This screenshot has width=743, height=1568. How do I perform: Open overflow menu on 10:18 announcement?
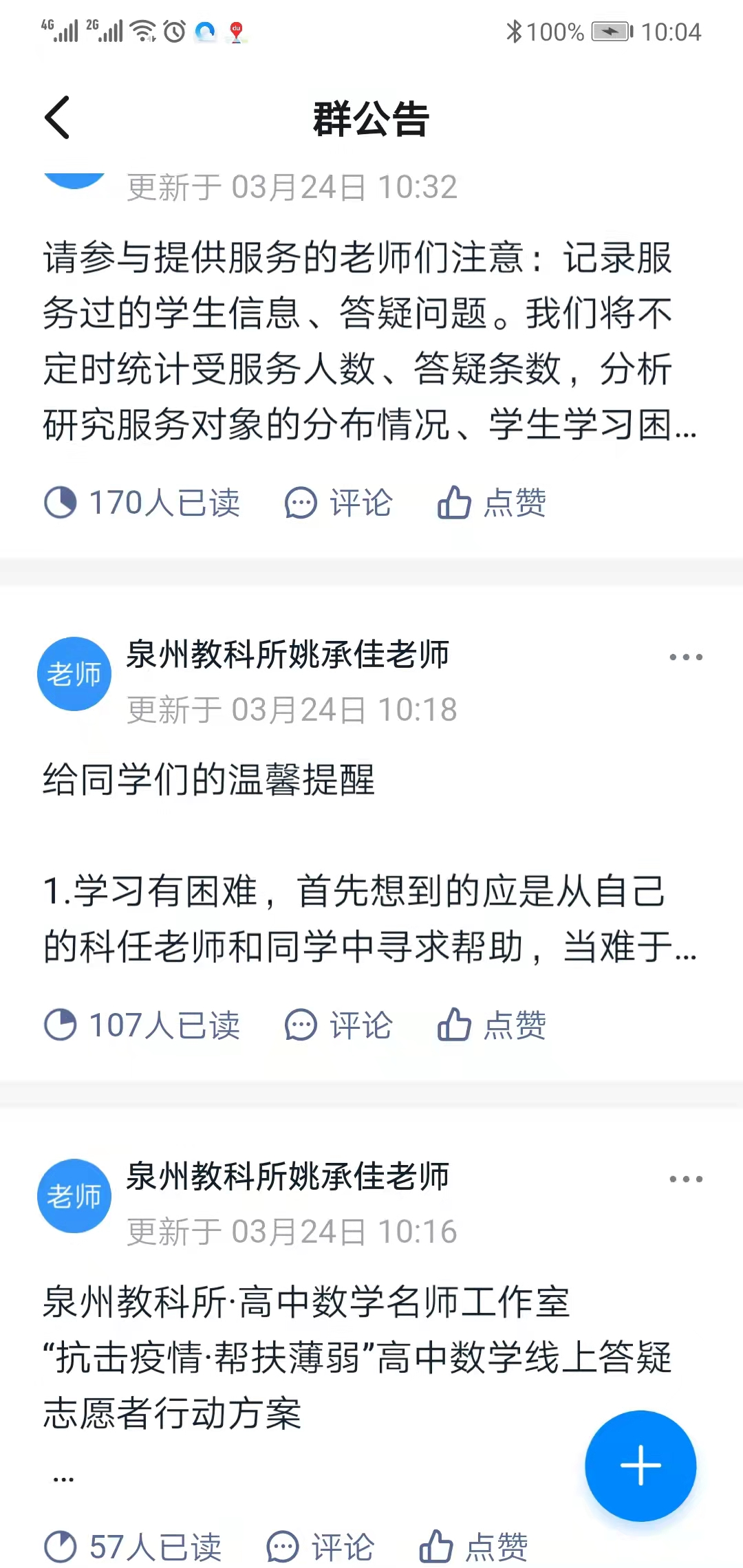point(685,657)
